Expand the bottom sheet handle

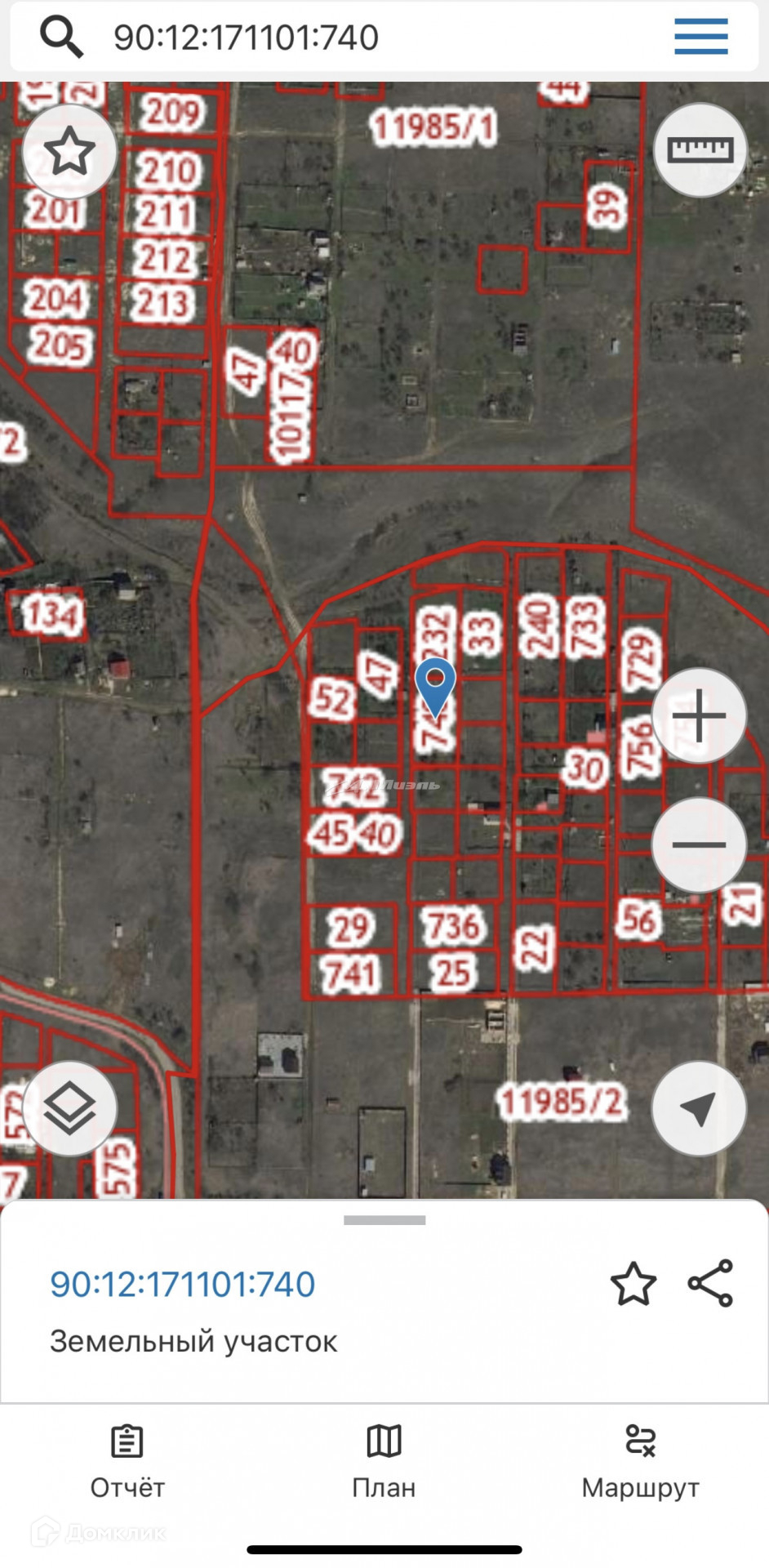(384, 1220)
